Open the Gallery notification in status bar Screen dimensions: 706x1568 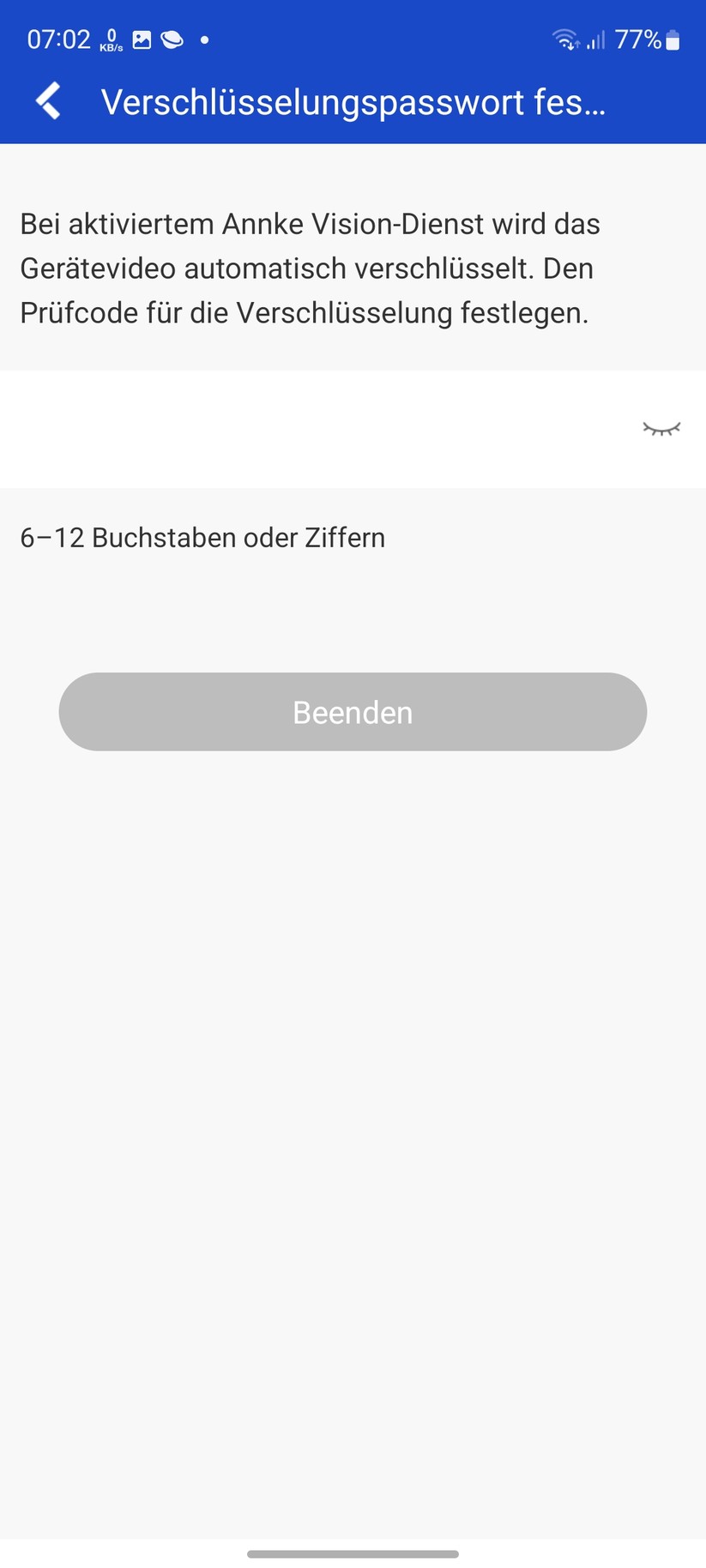pyautogui.click(x=141, y=39)
